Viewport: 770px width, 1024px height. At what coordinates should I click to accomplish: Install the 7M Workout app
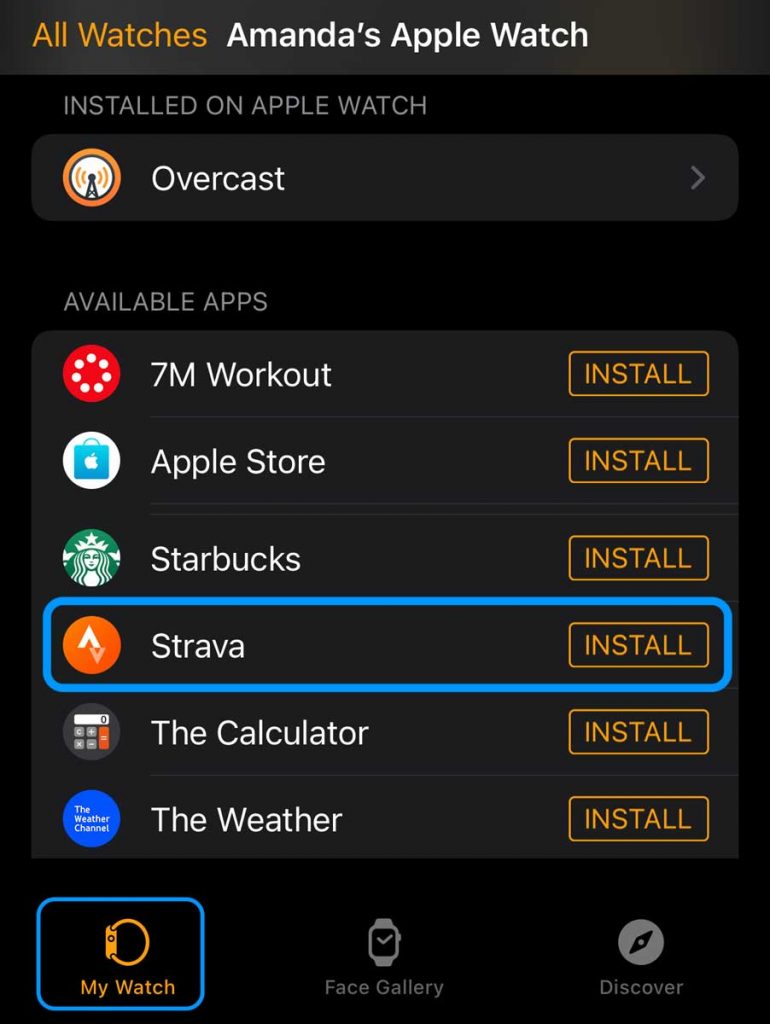click(x=638, y=374)
